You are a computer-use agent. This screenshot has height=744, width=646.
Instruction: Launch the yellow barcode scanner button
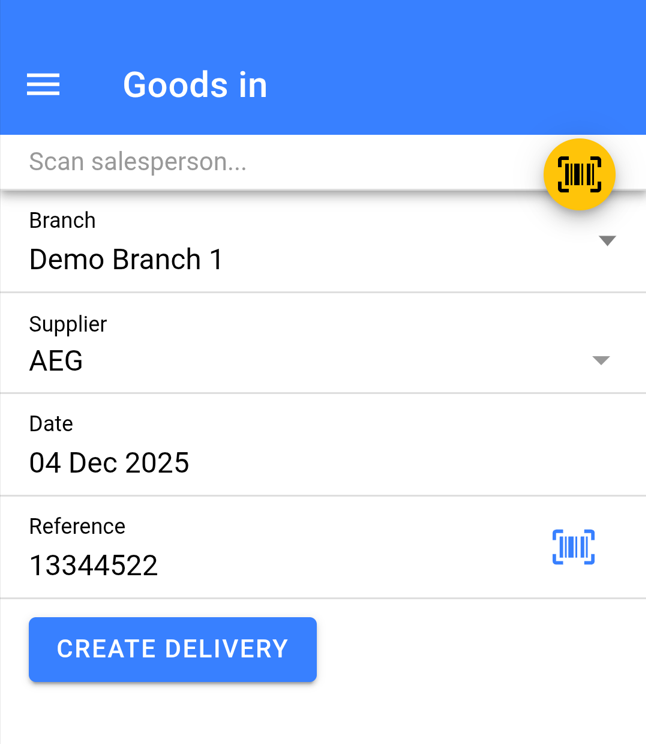[x=579, y=174]
